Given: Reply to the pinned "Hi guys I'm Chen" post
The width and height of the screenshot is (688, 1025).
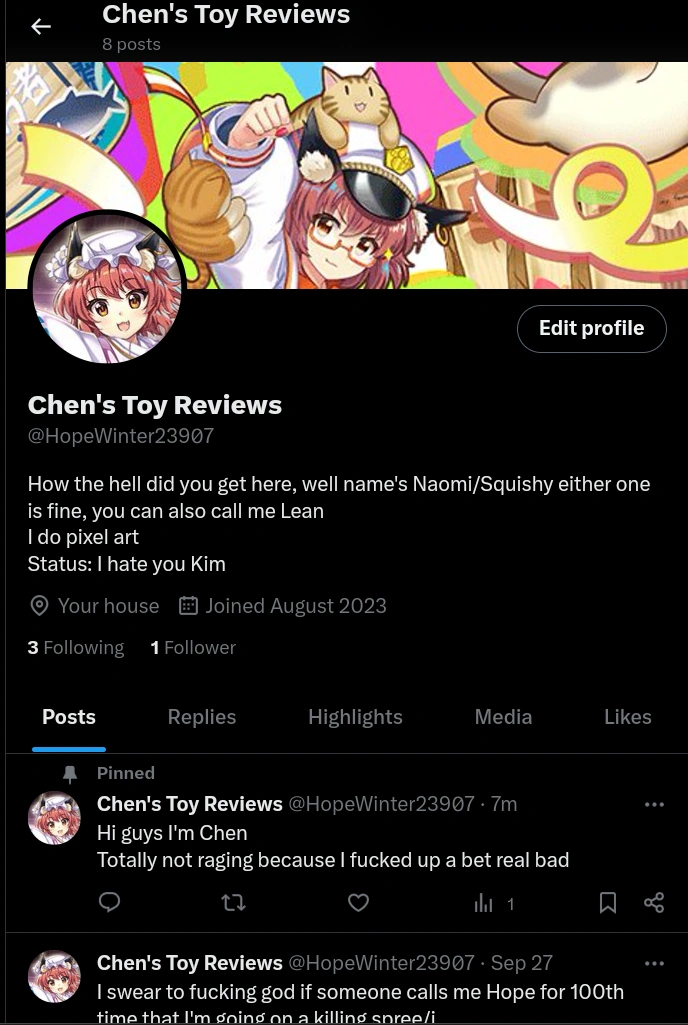Looking at the screenshot, I should [110, 903].
